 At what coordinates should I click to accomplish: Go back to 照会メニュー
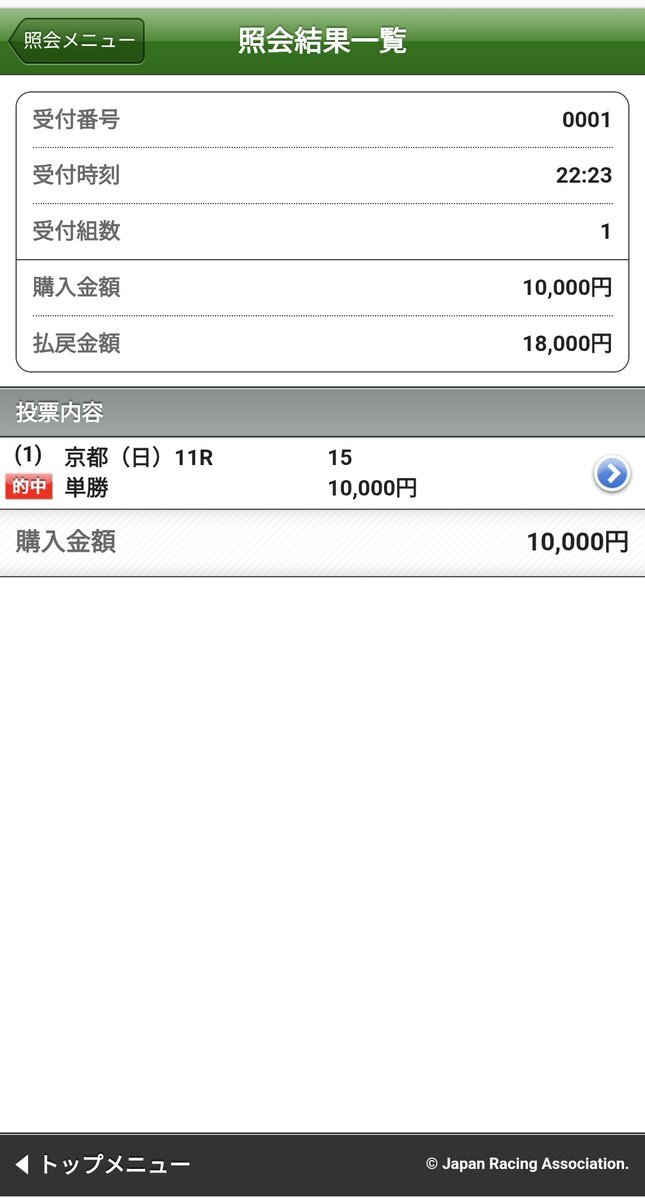pos(77,41)
